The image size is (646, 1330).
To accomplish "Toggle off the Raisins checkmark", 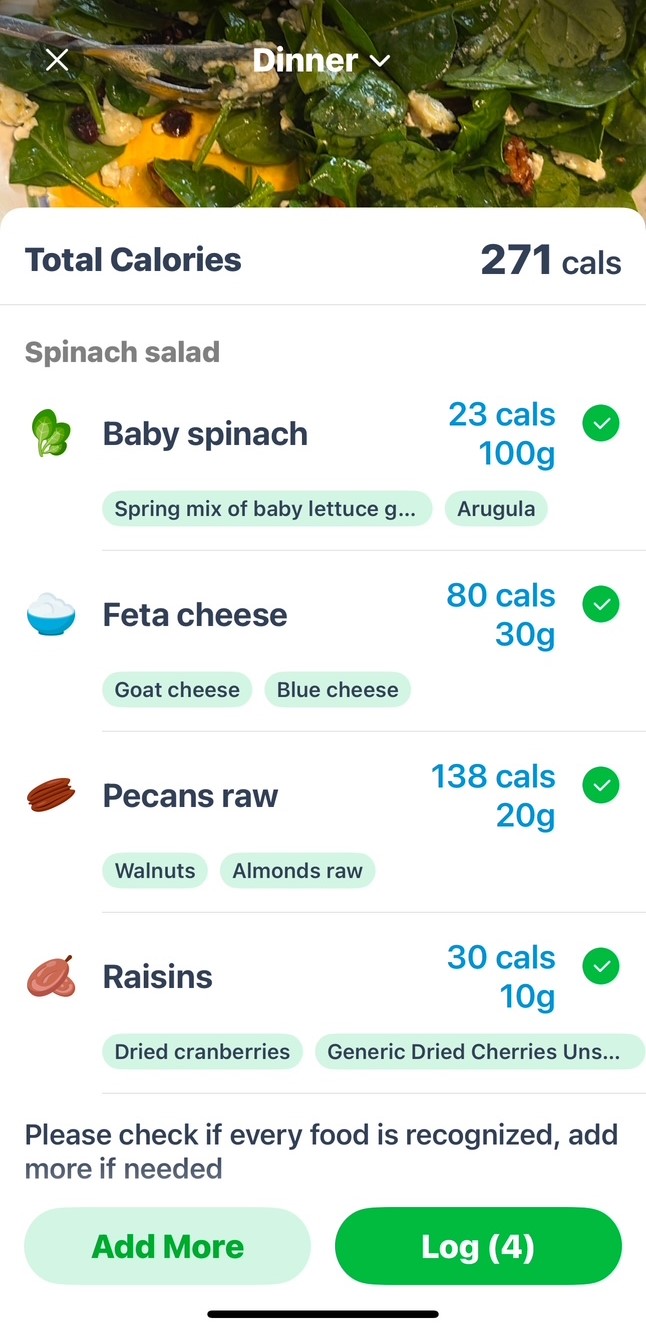I will [601, 967].
